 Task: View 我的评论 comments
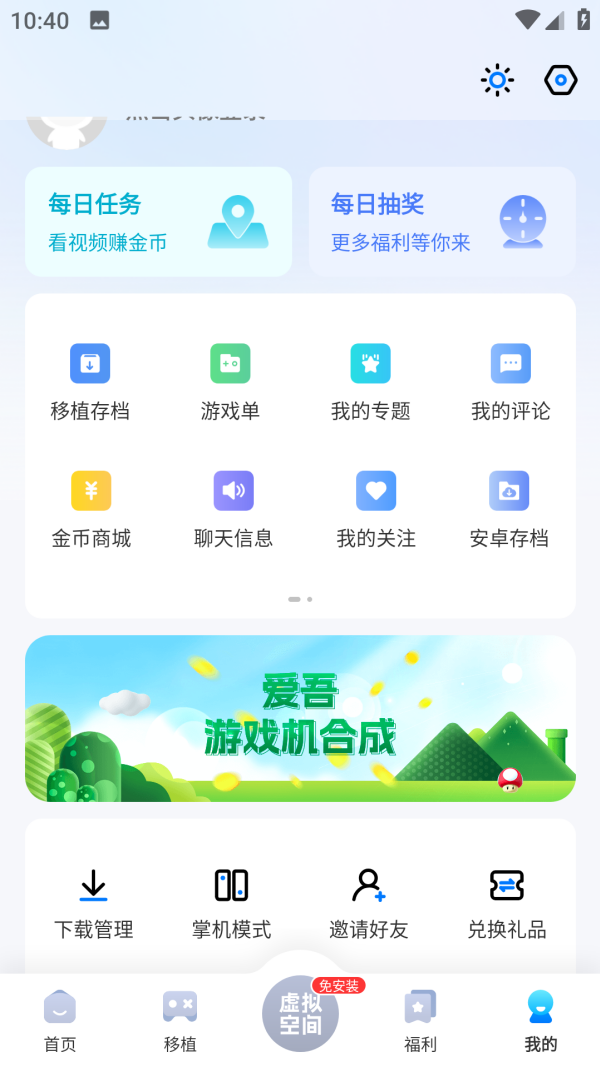click(511, 382)
